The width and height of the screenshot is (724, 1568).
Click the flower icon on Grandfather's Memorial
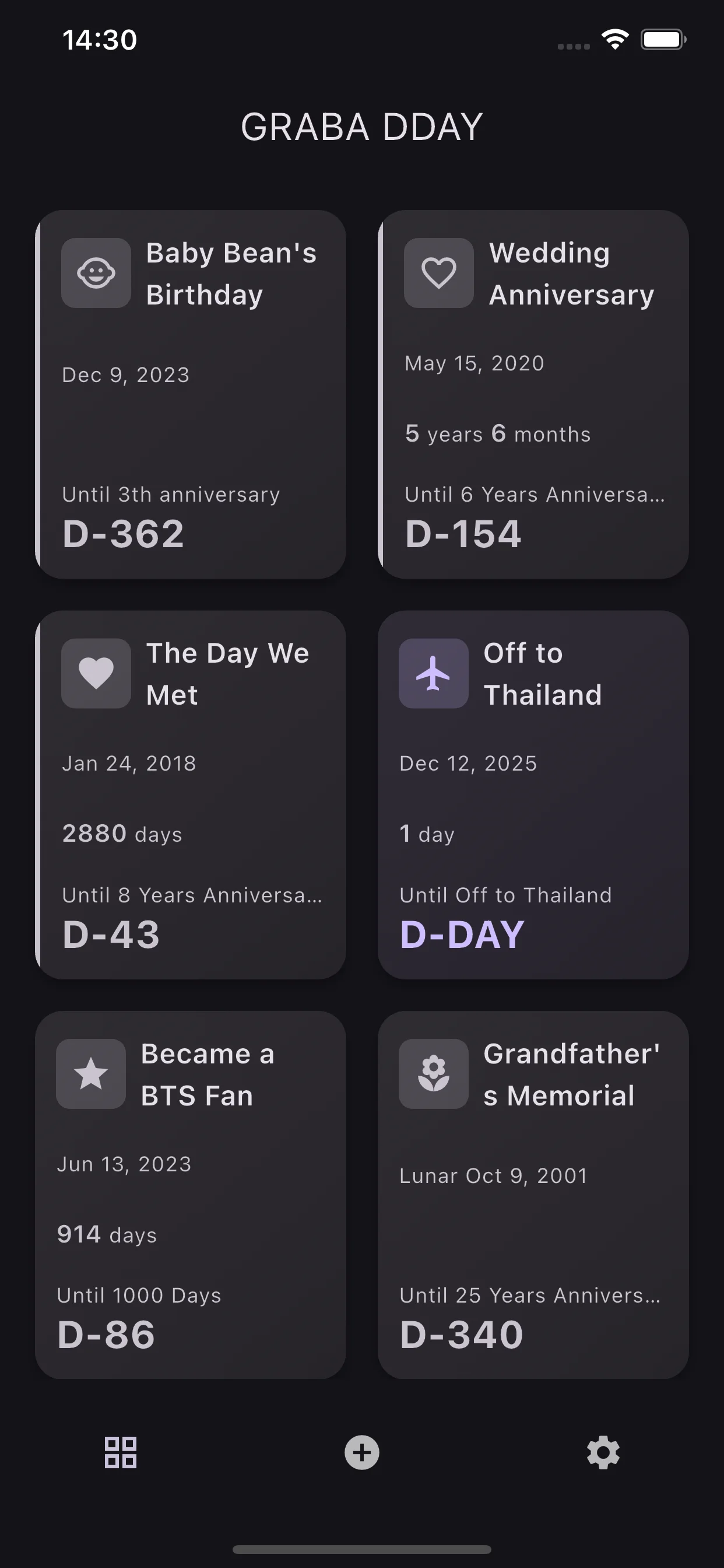pos(433,1073)
